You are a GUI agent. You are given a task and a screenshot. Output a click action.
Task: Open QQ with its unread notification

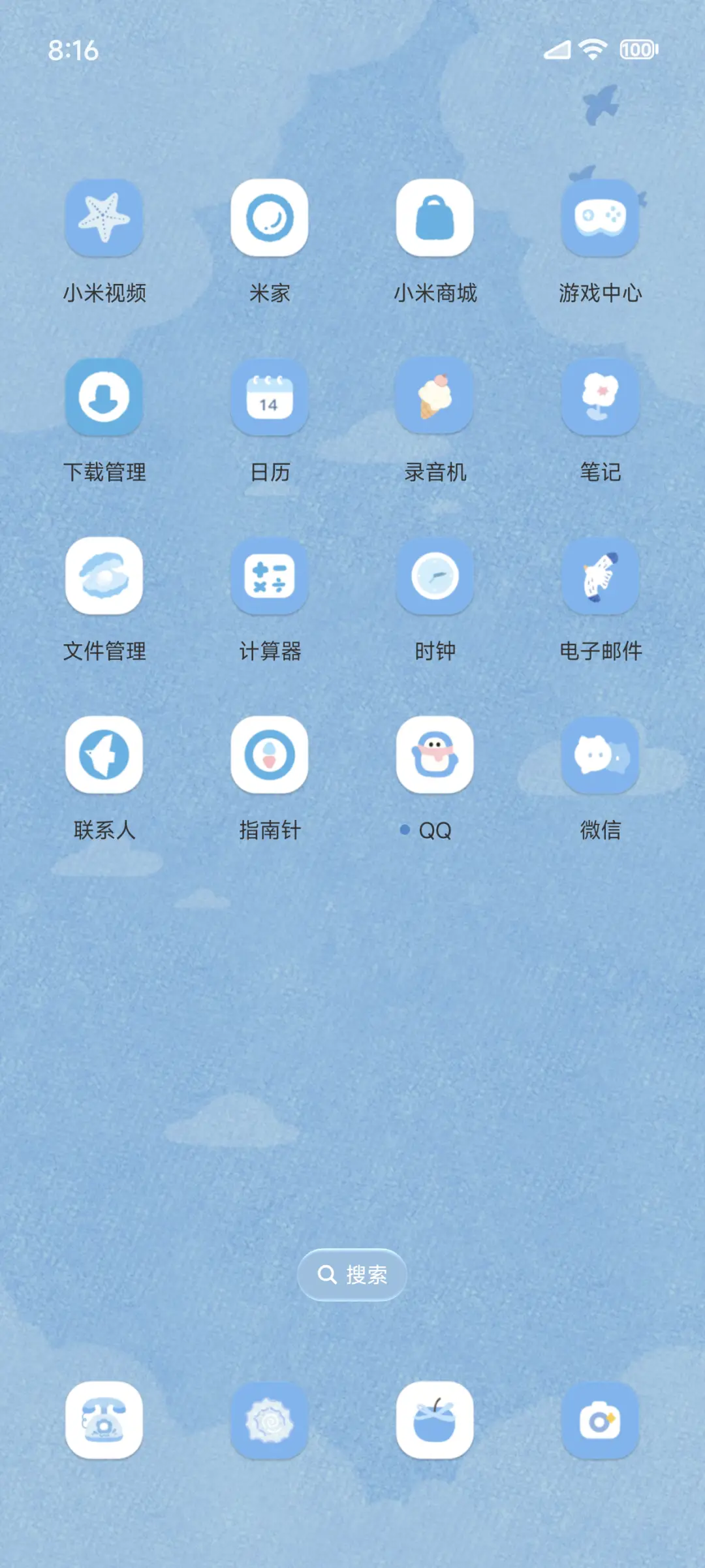click(435, 756)
